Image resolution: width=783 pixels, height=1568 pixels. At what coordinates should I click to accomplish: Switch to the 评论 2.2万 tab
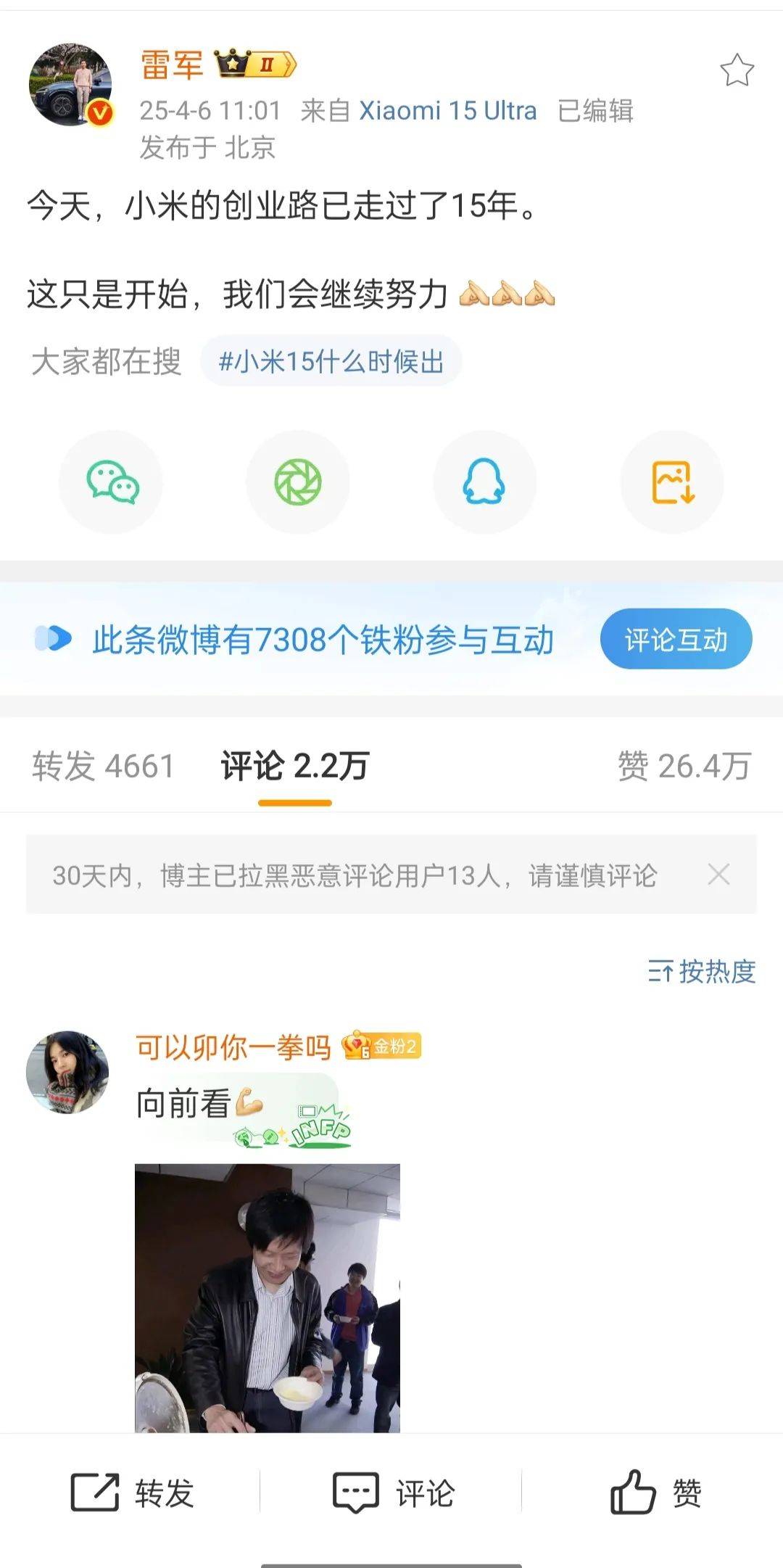tap(295, 766)
